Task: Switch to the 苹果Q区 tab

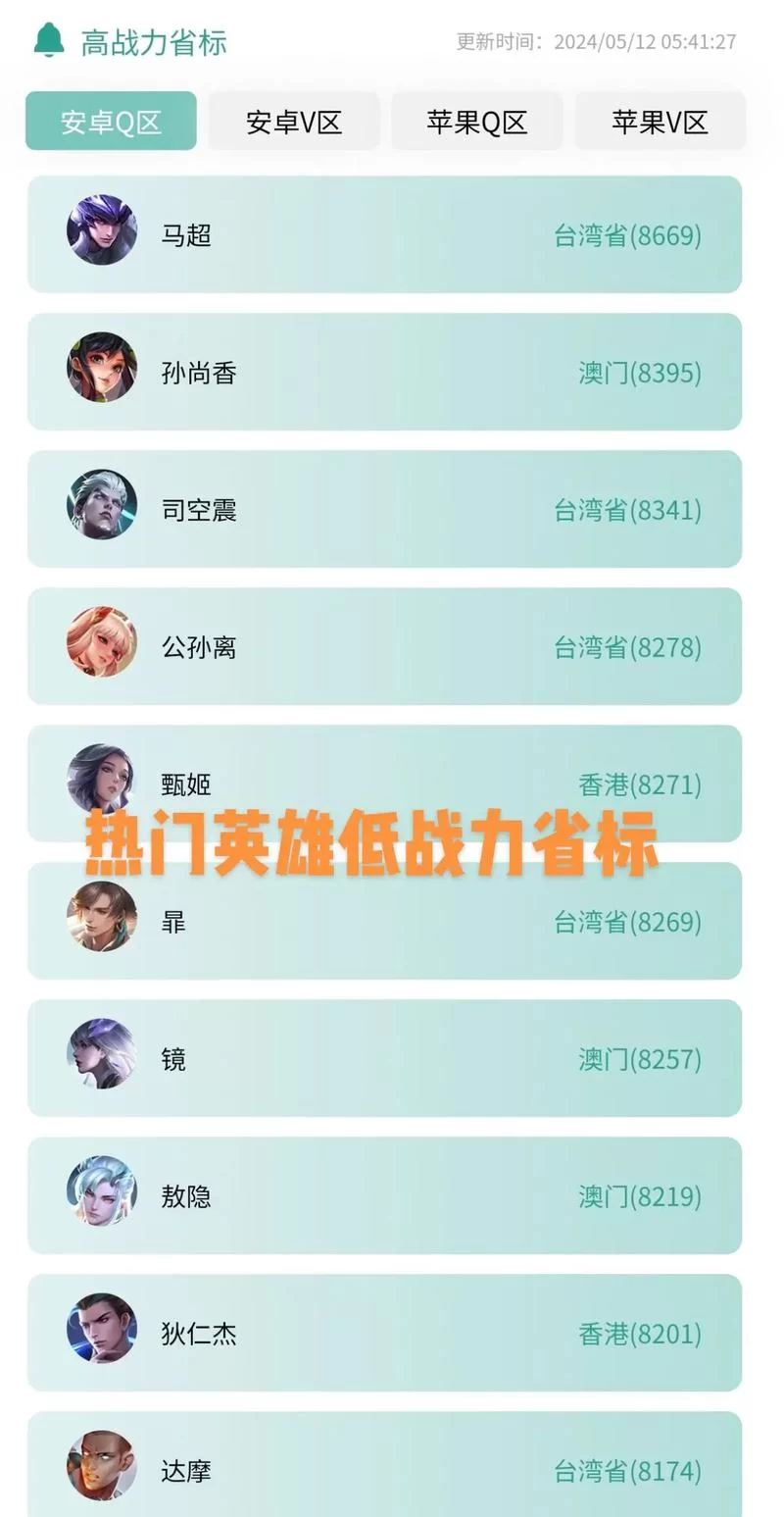Action: pyautogui.click(x=477, y=122)
